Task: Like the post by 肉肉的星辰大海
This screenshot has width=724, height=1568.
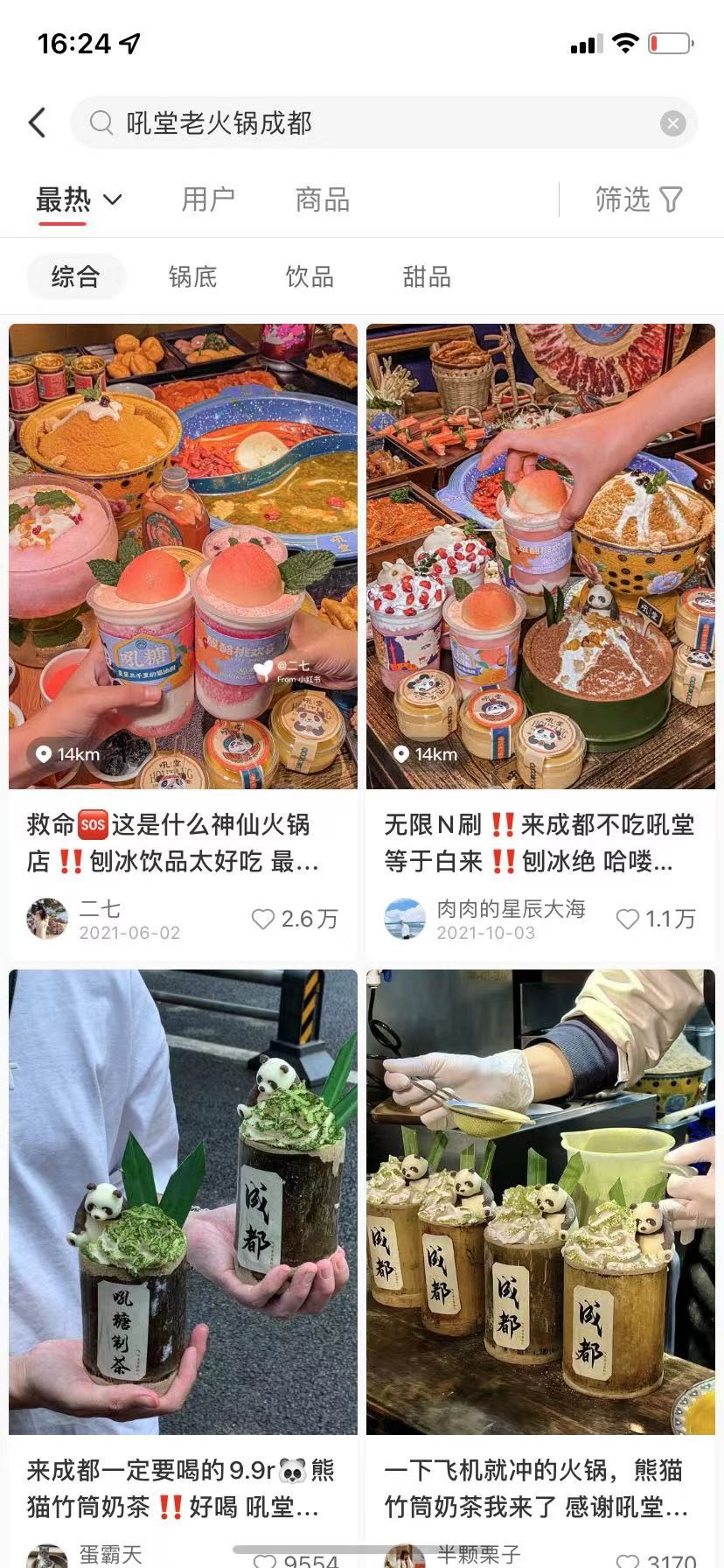Action: [627, 919]
